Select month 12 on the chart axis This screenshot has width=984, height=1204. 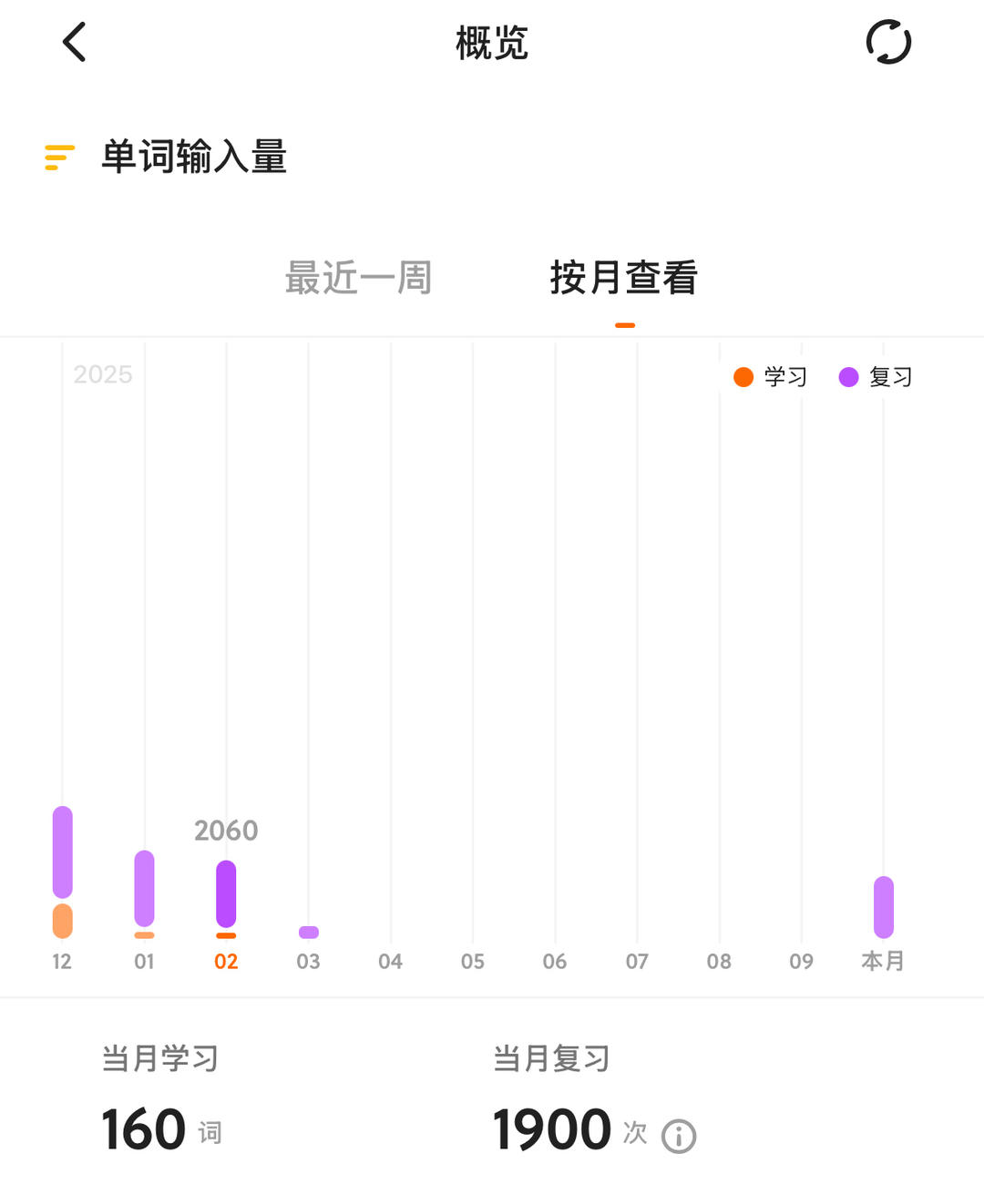62,961
